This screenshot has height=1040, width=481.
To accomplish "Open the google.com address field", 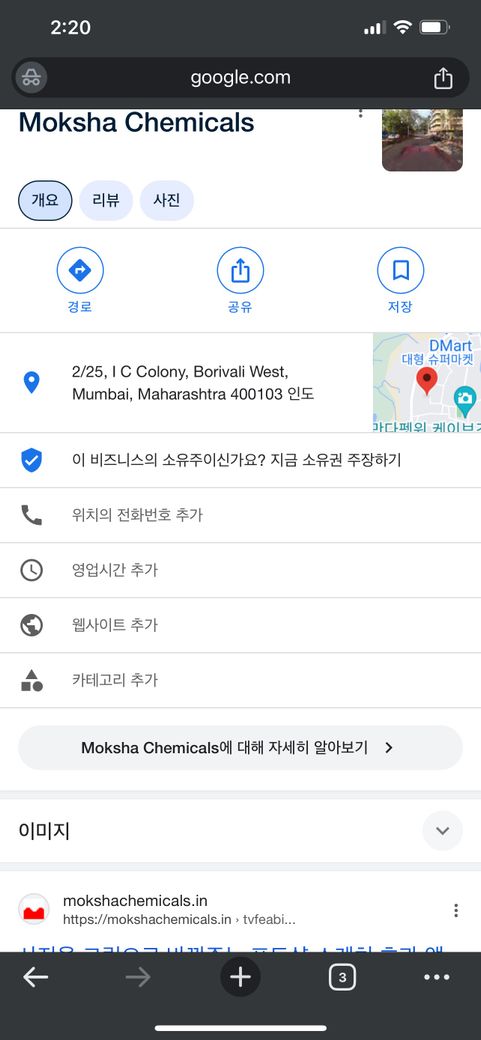I will point(240,78).
